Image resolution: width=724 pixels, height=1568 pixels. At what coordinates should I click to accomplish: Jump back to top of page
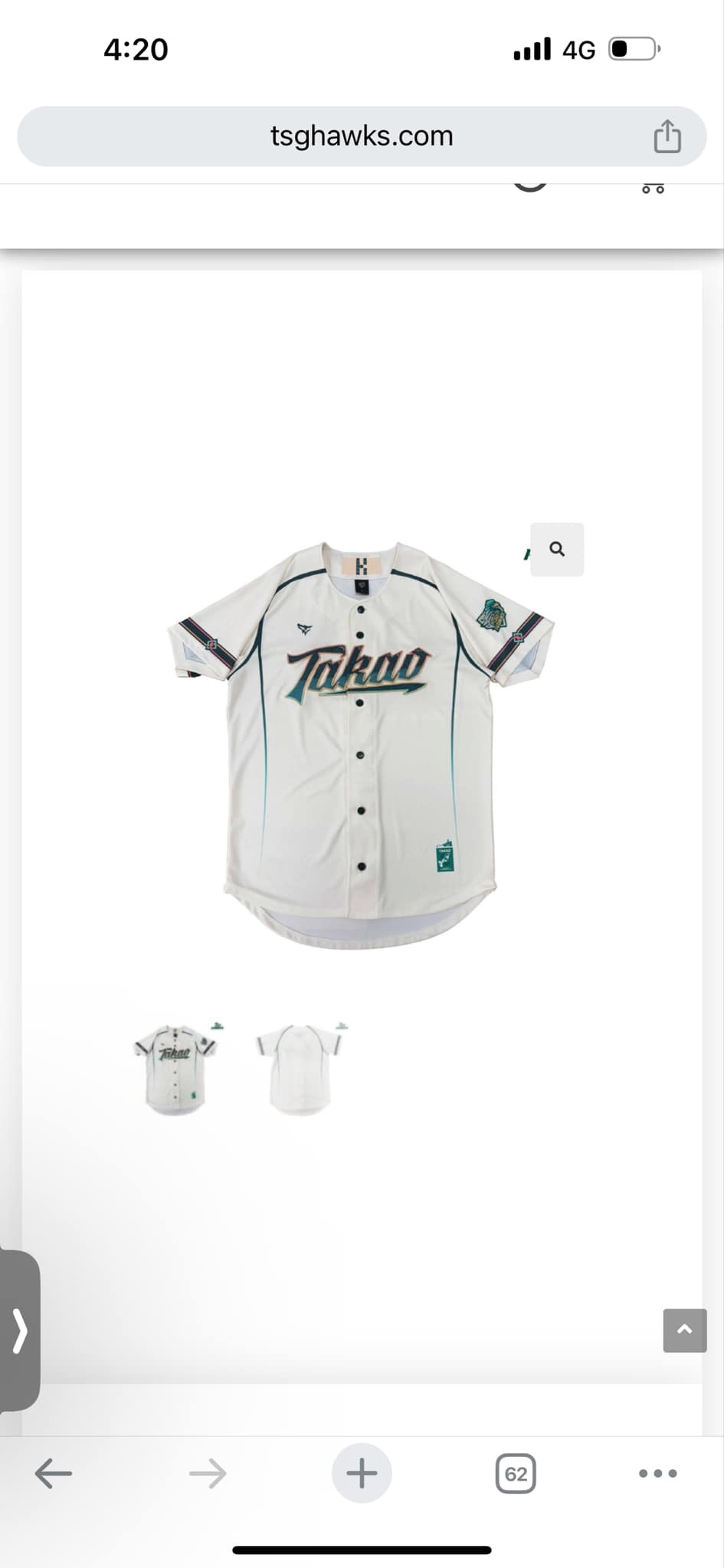684,1330
